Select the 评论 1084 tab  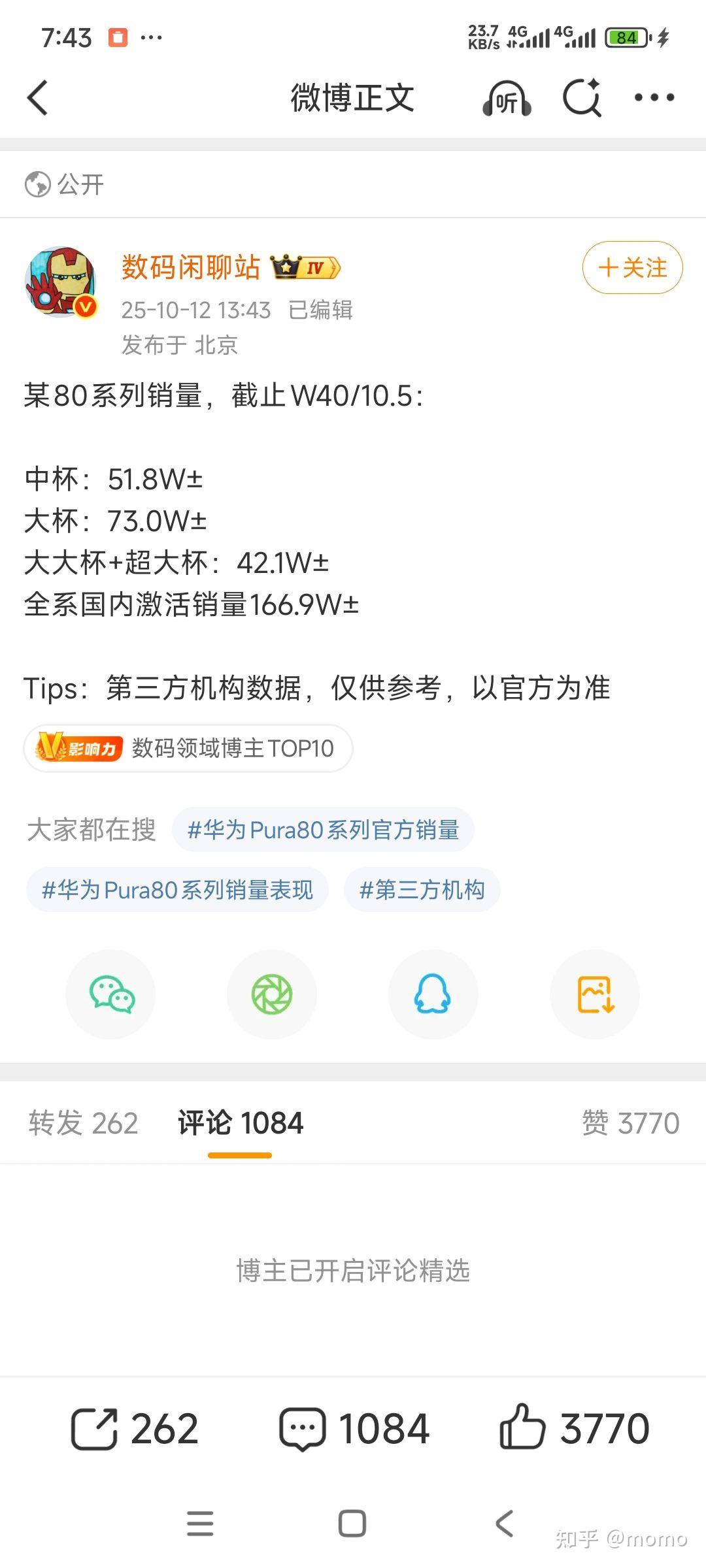(x=240, y=1123)
